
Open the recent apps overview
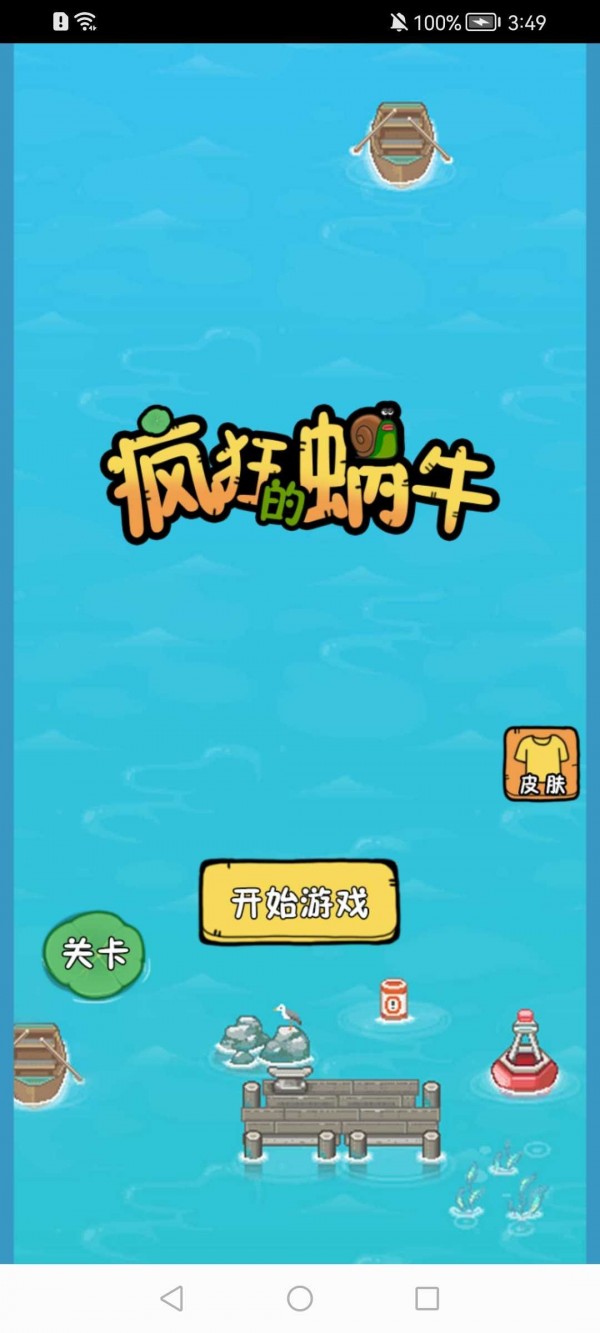427,1298
